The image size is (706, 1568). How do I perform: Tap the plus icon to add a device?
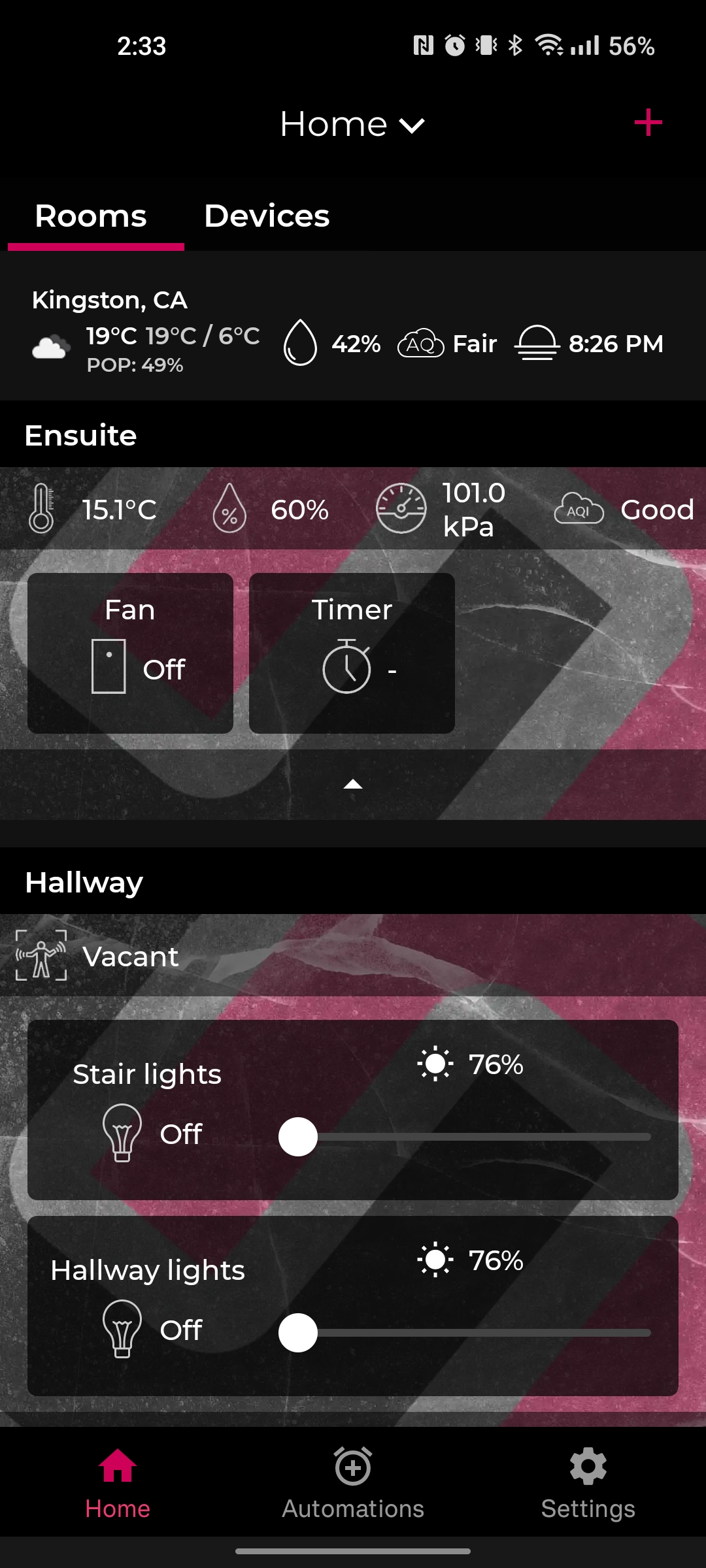(648, 122)
